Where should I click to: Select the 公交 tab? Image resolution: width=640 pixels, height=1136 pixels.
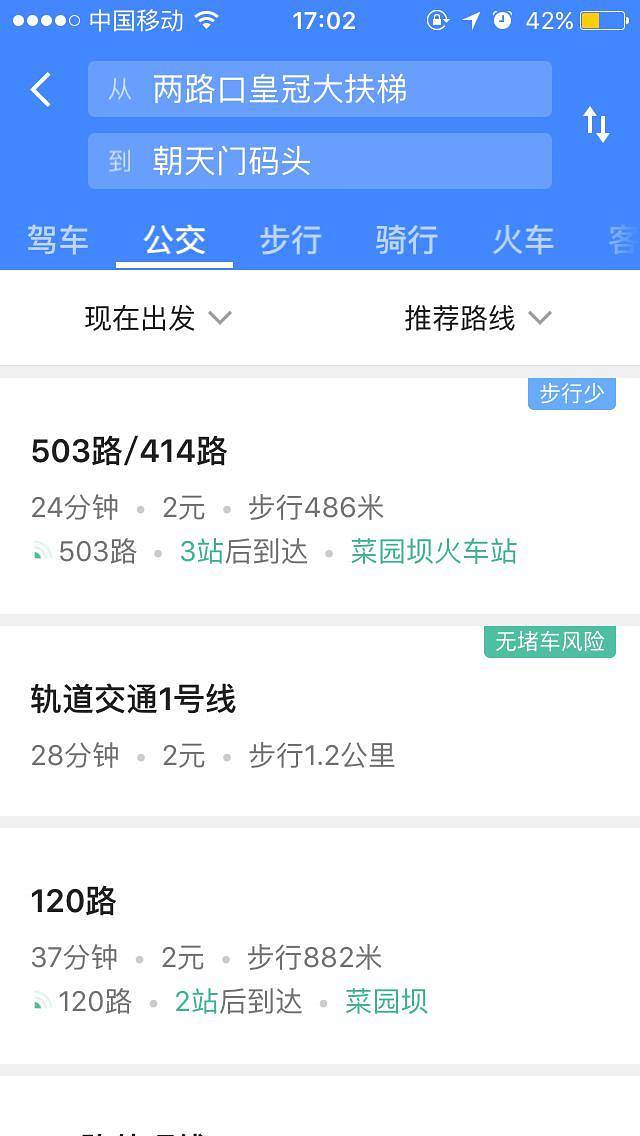point(174,240)
